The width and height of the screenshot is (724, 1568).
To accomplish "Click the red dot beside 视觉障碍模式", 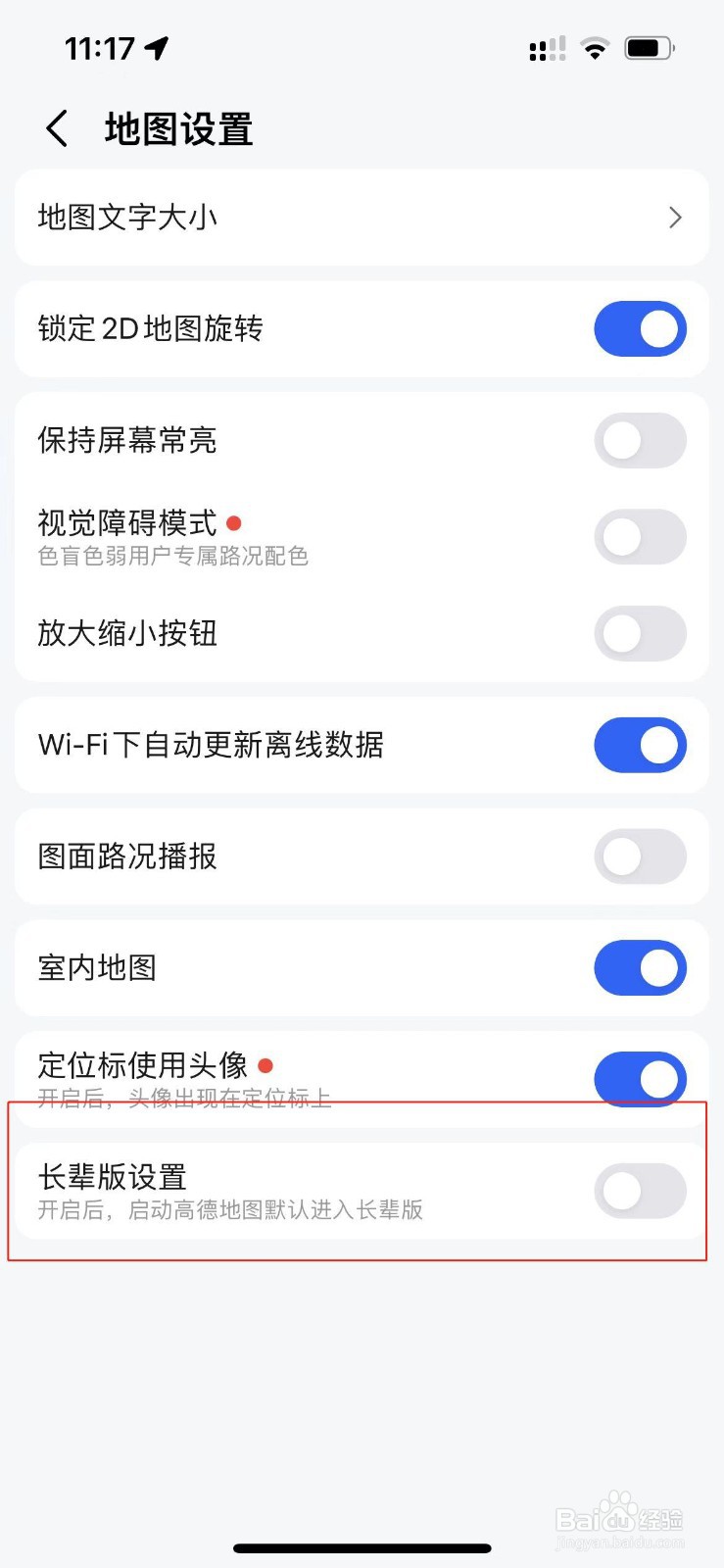I will tap(234, 523).
